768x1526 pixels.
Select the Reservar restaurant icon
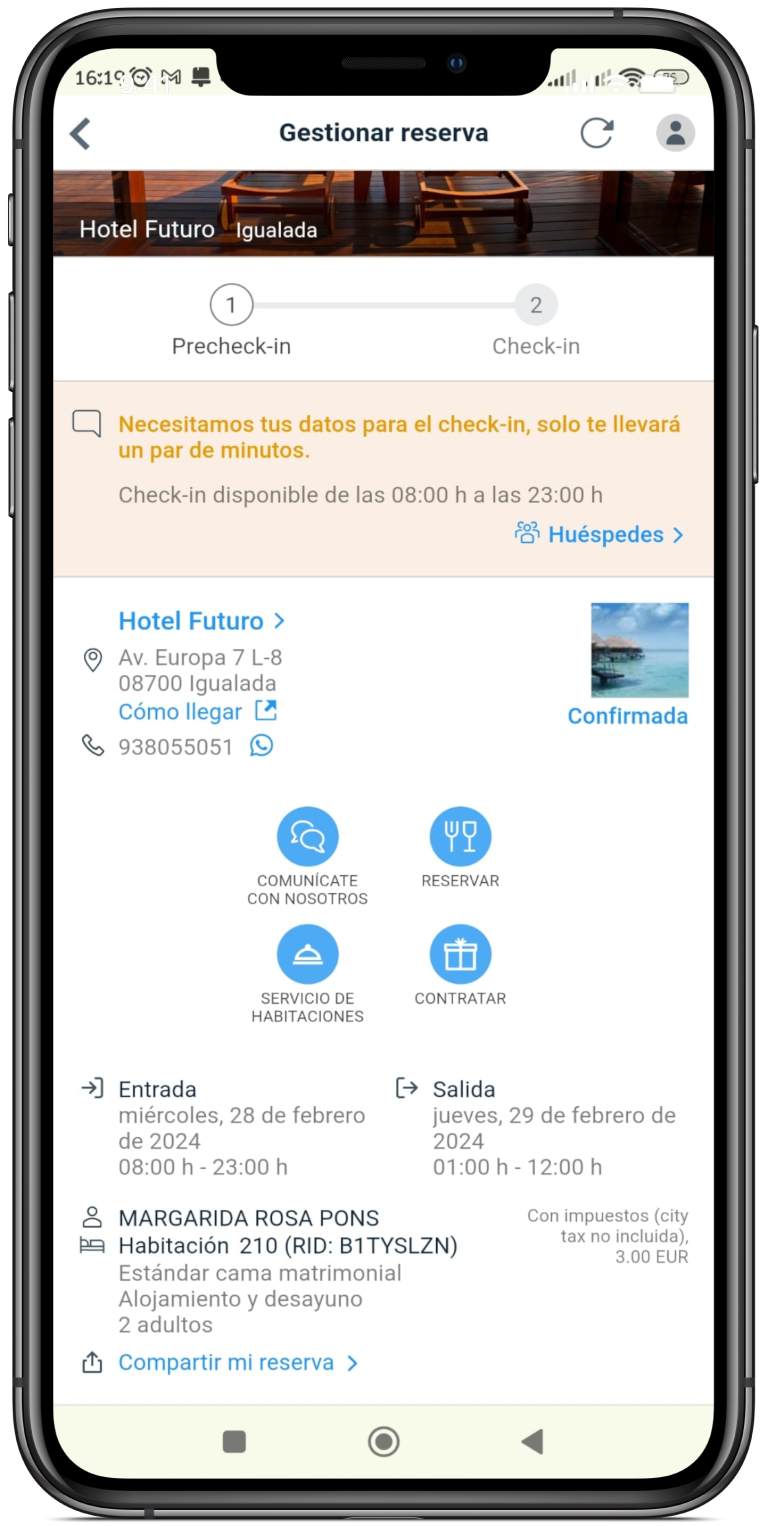point(460,836)
